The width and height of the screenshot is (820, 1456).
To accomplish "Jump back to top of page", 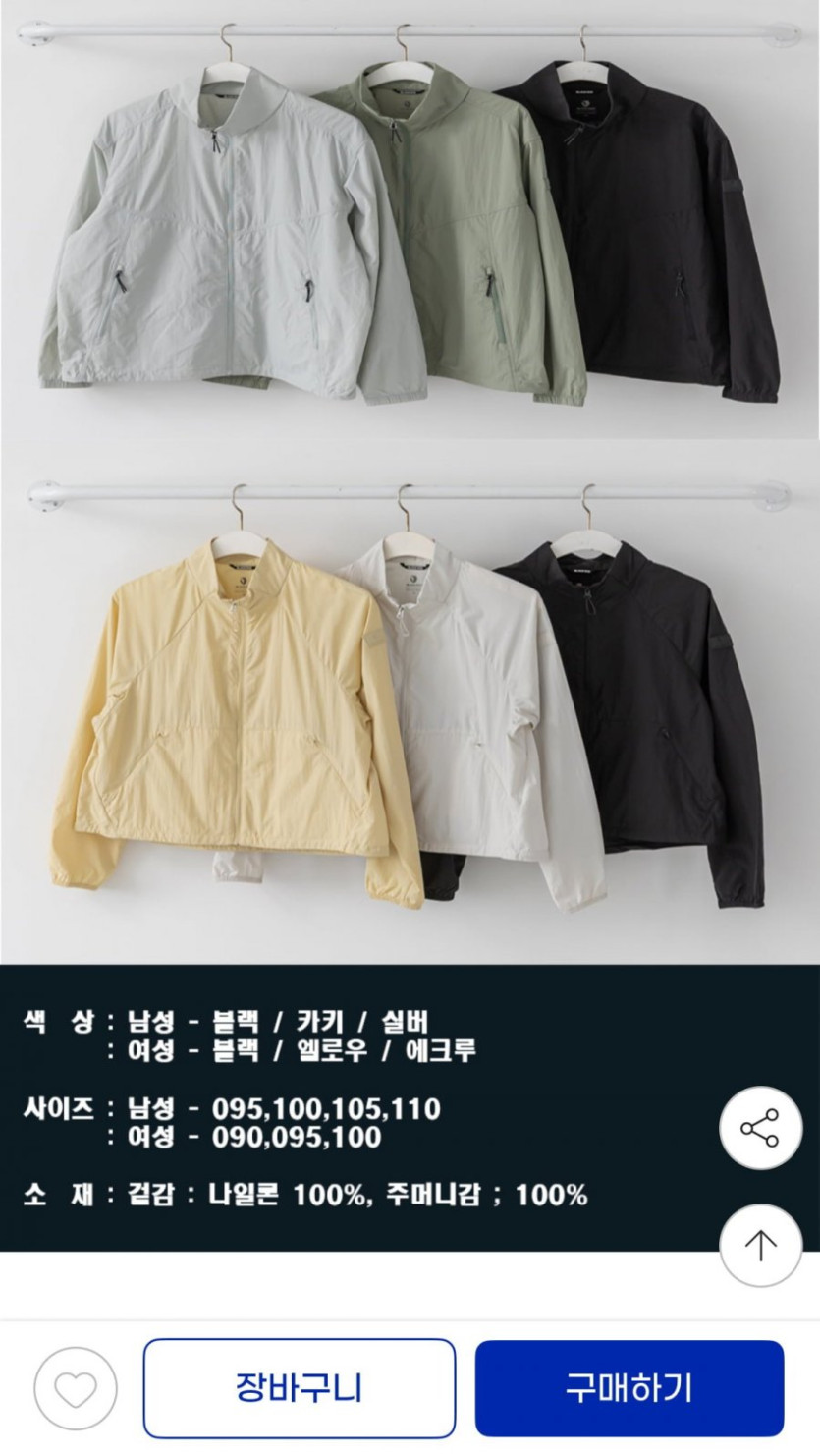I will pyautogui.click(x=760, y=1245).
